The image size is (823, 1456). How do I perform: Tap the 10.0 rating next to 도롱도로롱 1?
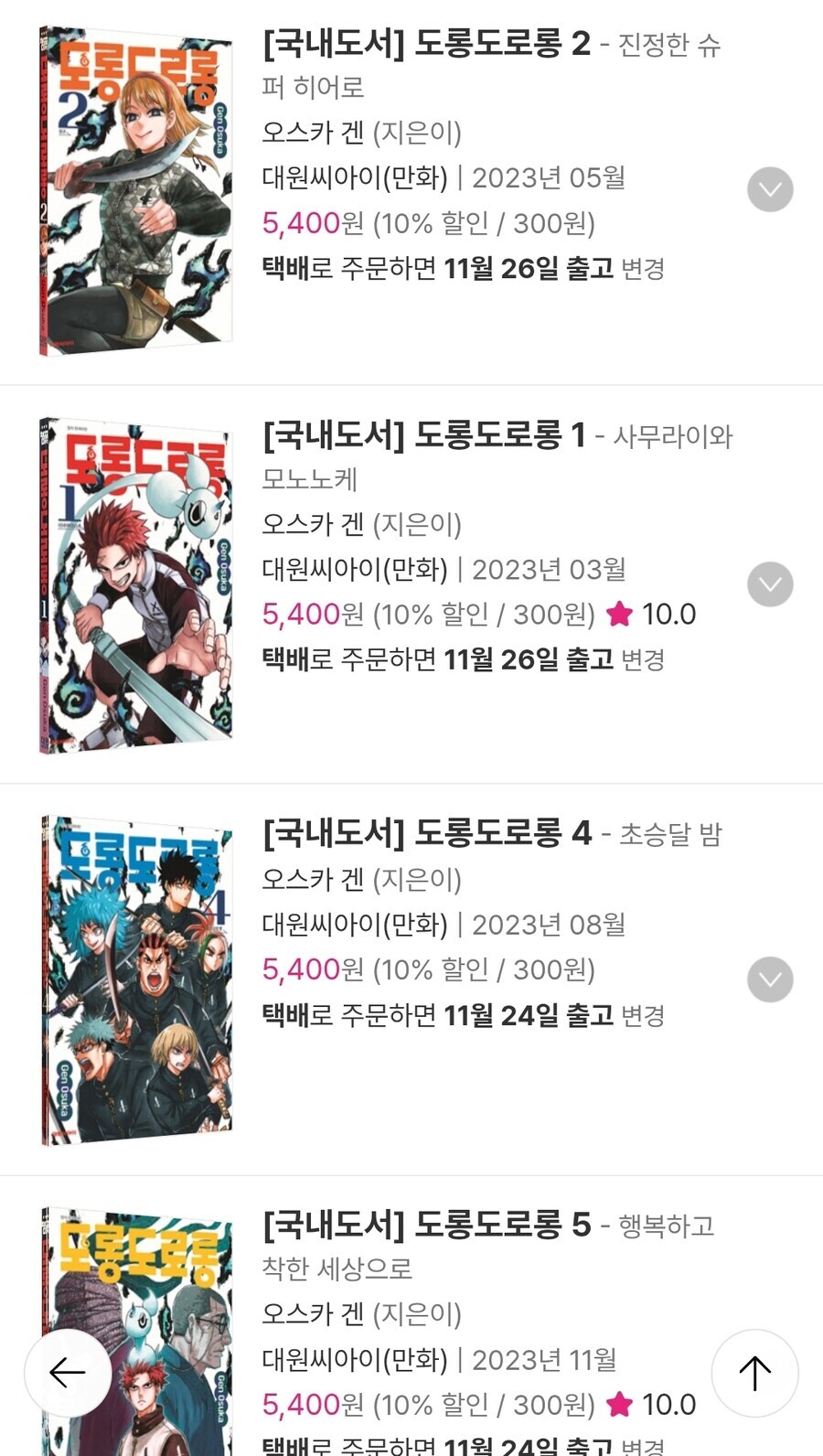pos(668,615)
